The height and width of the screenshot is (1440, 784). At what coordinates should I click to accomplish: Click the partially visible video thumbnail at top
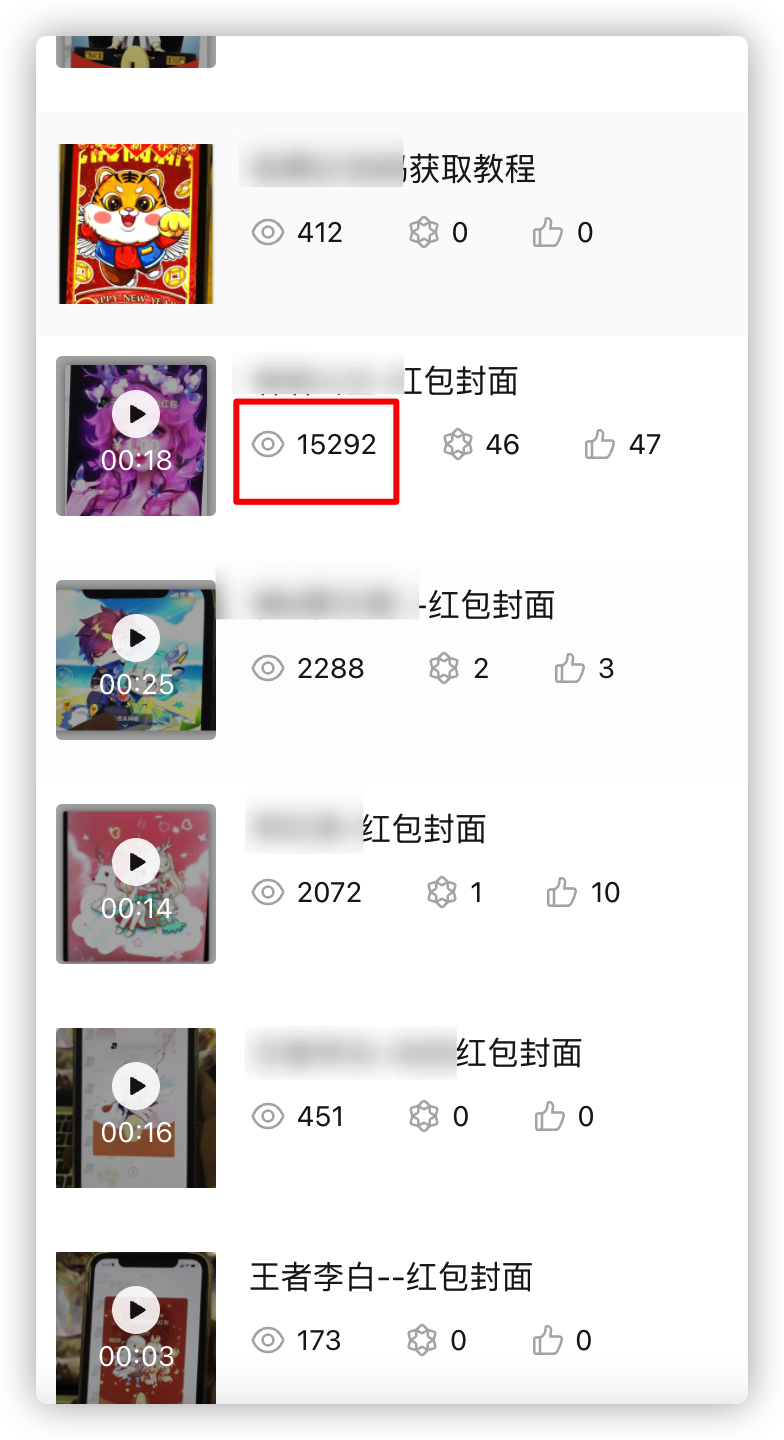tap(136, 50)
